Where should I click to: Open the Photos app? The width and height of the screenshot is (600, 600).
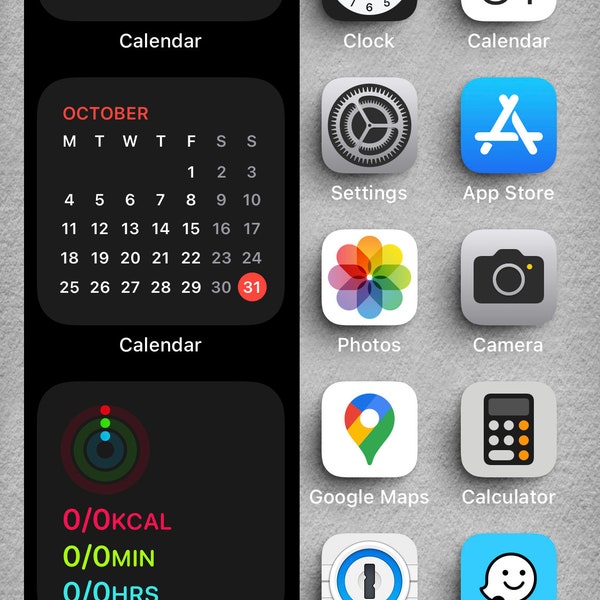point(369,278)
